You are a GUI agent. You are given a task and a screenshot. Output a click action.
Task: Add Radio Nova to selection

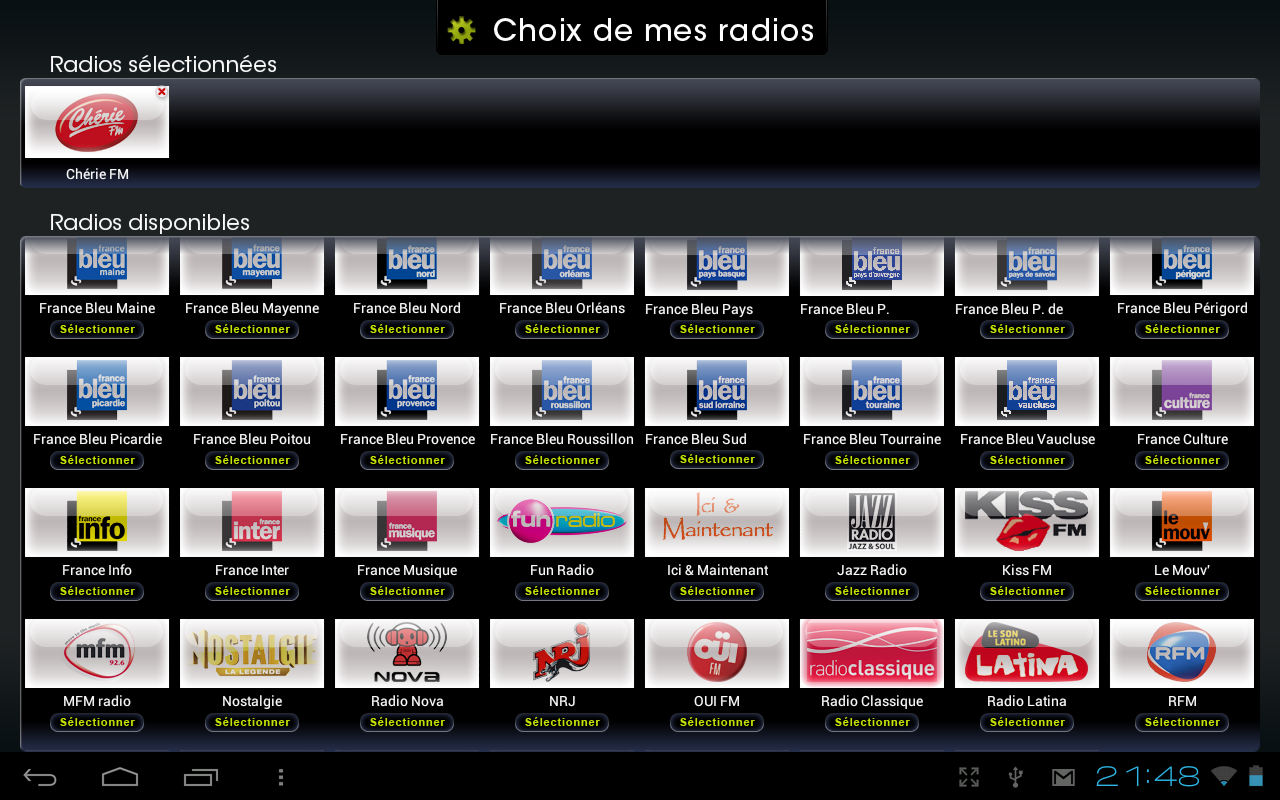coord(407,722)
